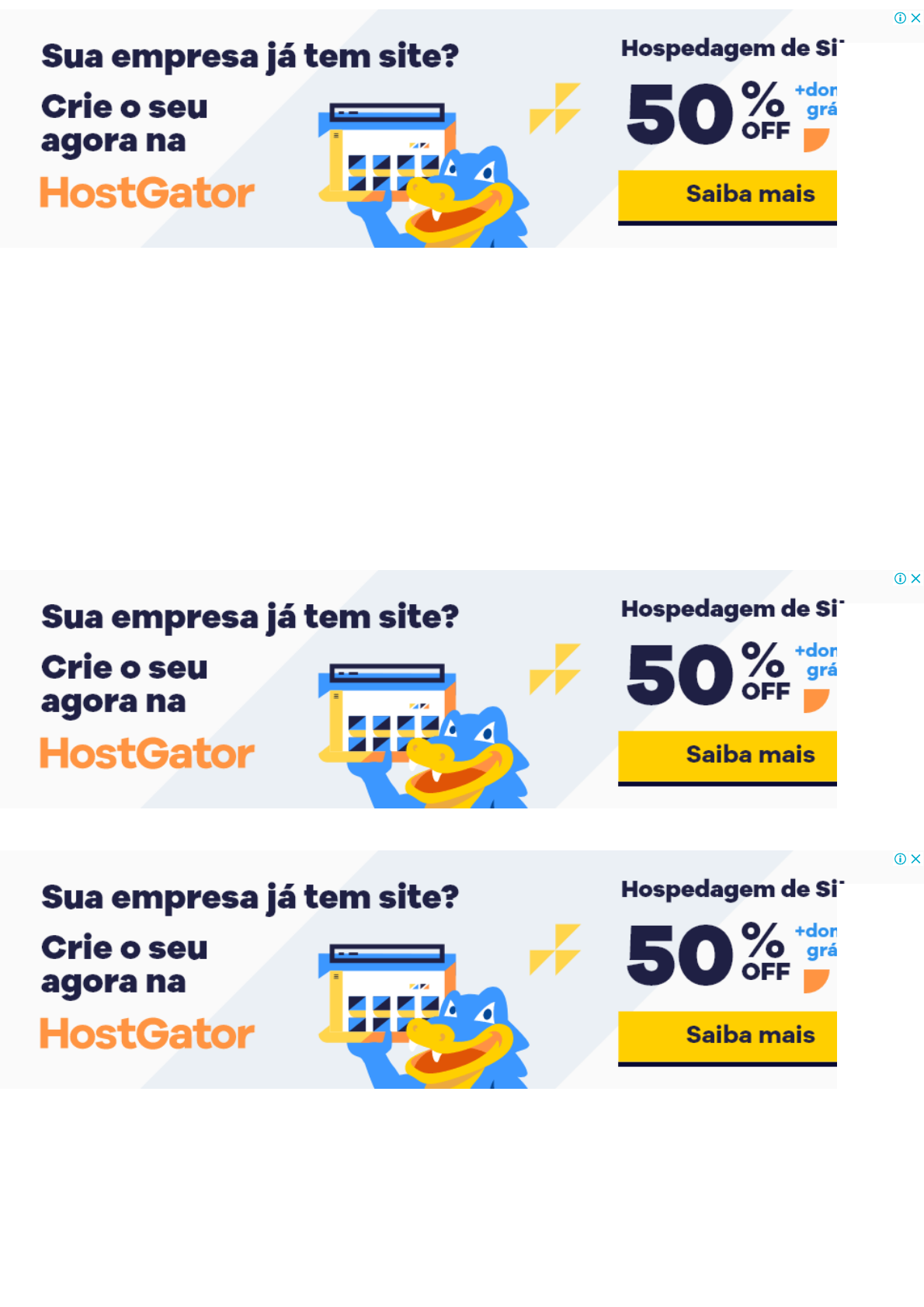Open ad info icon on the second banner
This screenshot has height=1307, width=924.
(x=900, y=579)
